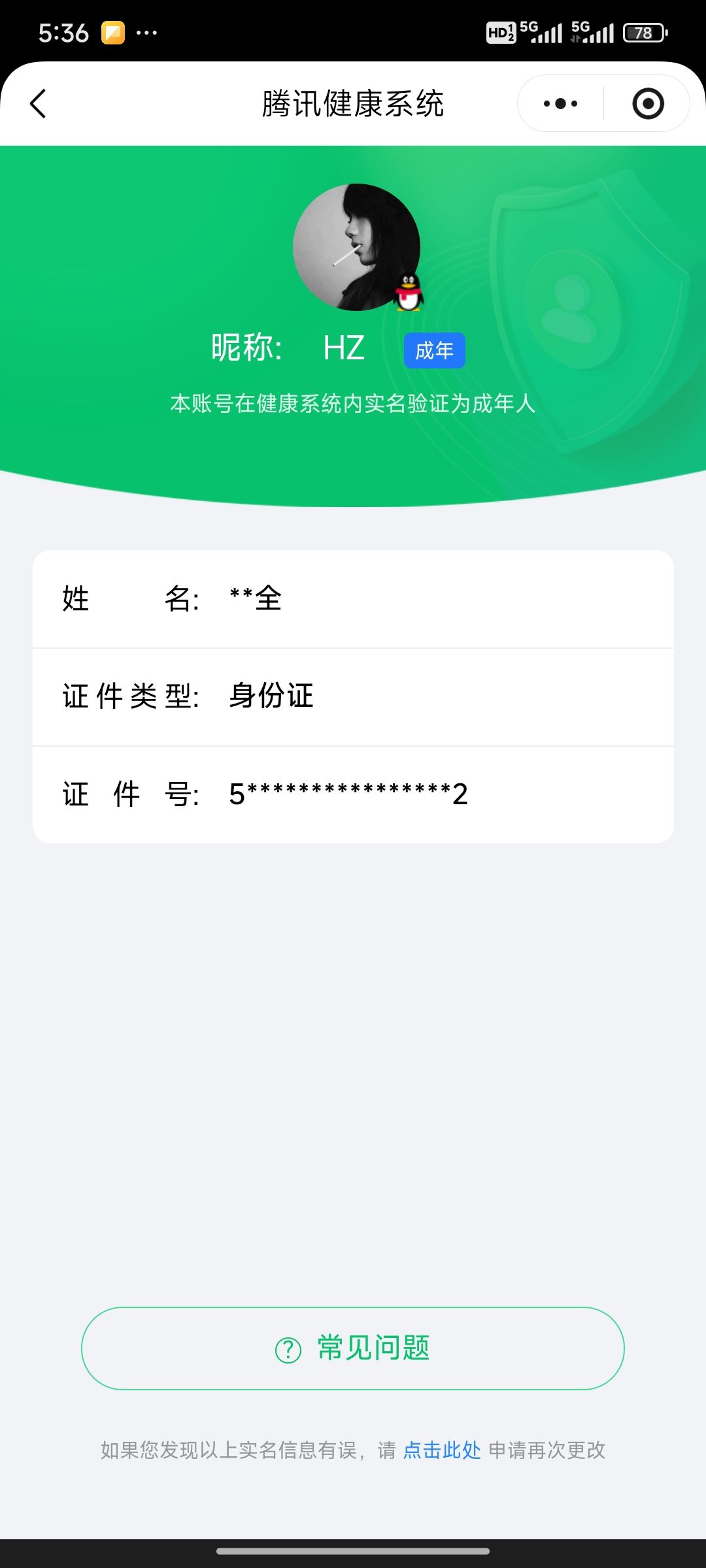
Task: Close the mini program via circle icon
Action: [648, 104]
